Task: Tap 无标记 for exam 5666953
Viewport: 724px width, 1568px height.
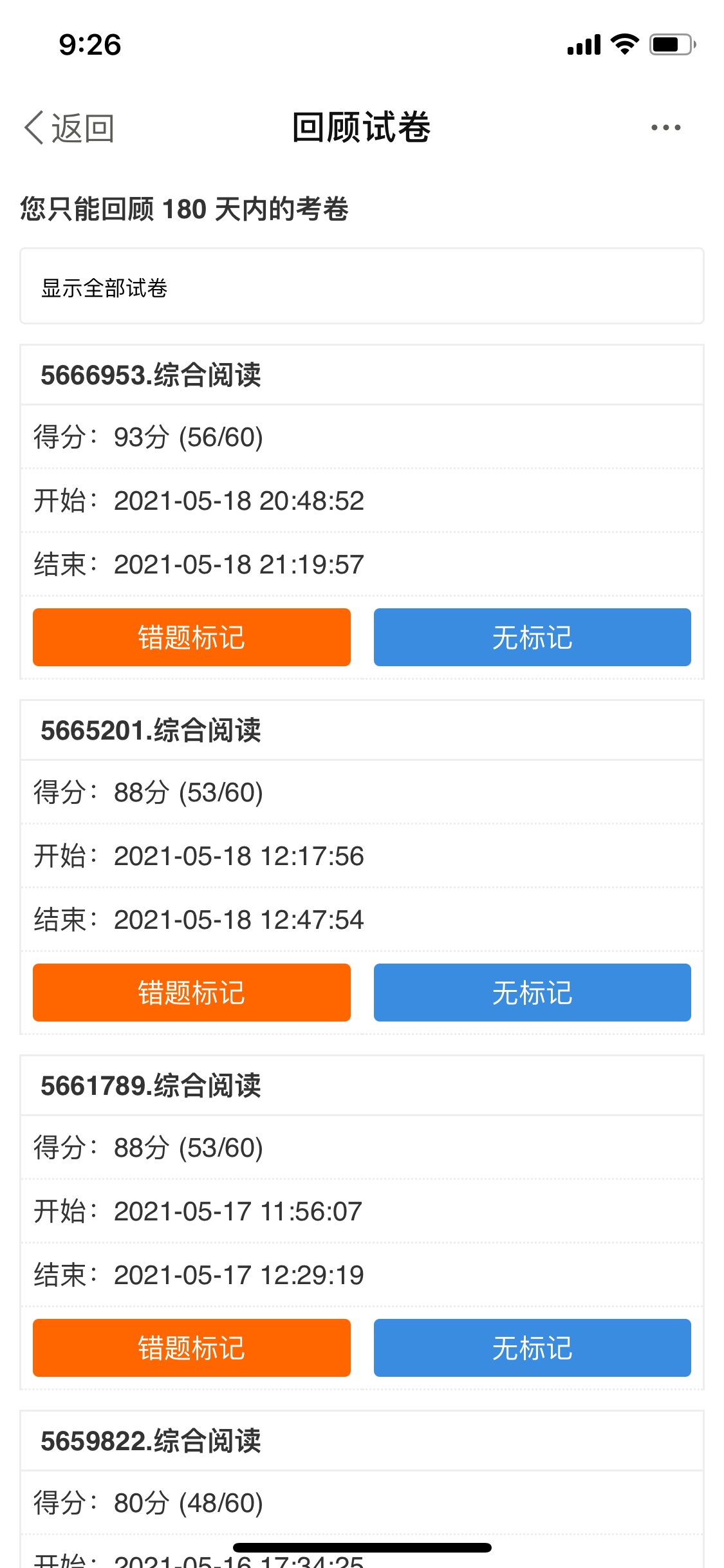Action: (x=532, y=637)
